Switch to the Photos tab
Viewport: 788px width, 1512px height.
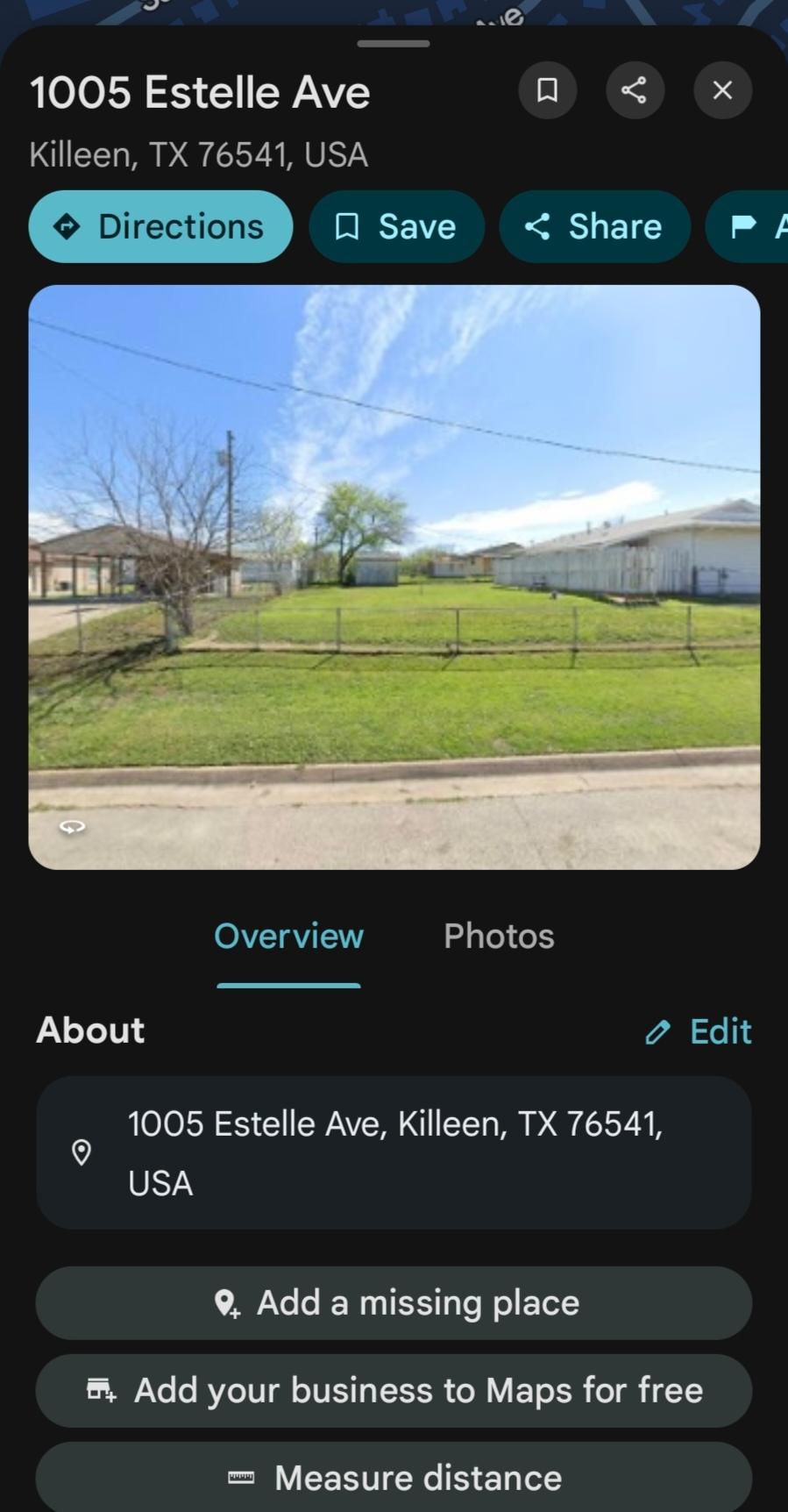(x=499, y=937)
